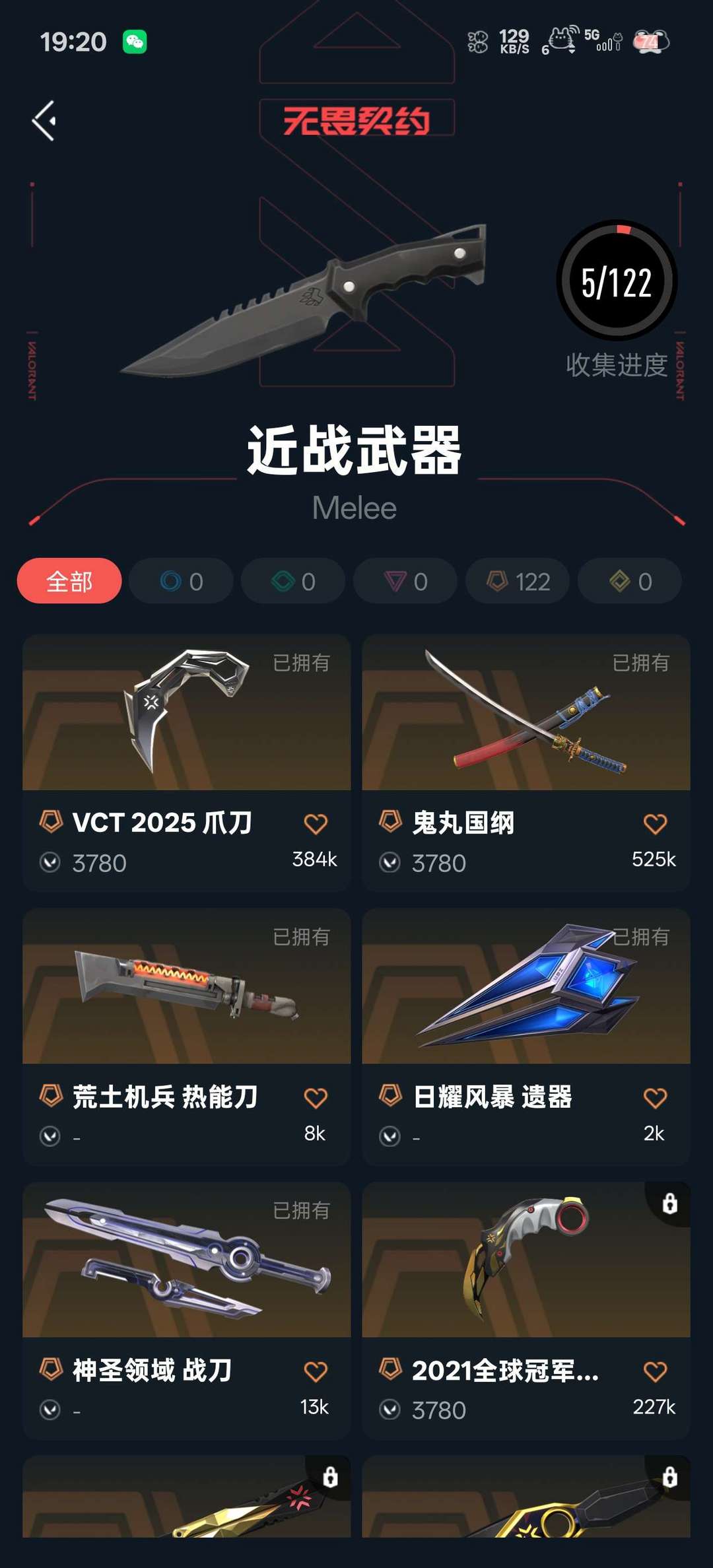Tap the heart on 荒土机兵 热能刀
Screen dimensions: 713x1568
pos(316,1098)
